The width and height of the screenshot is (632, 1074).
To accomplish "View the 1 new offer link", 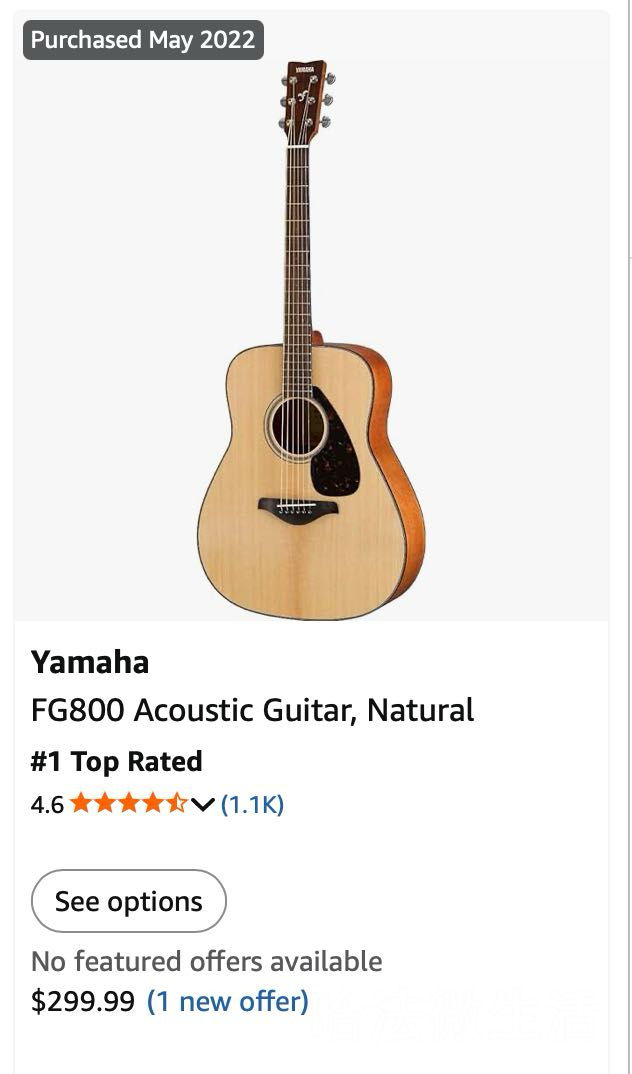I will (x=228, y=1001).
